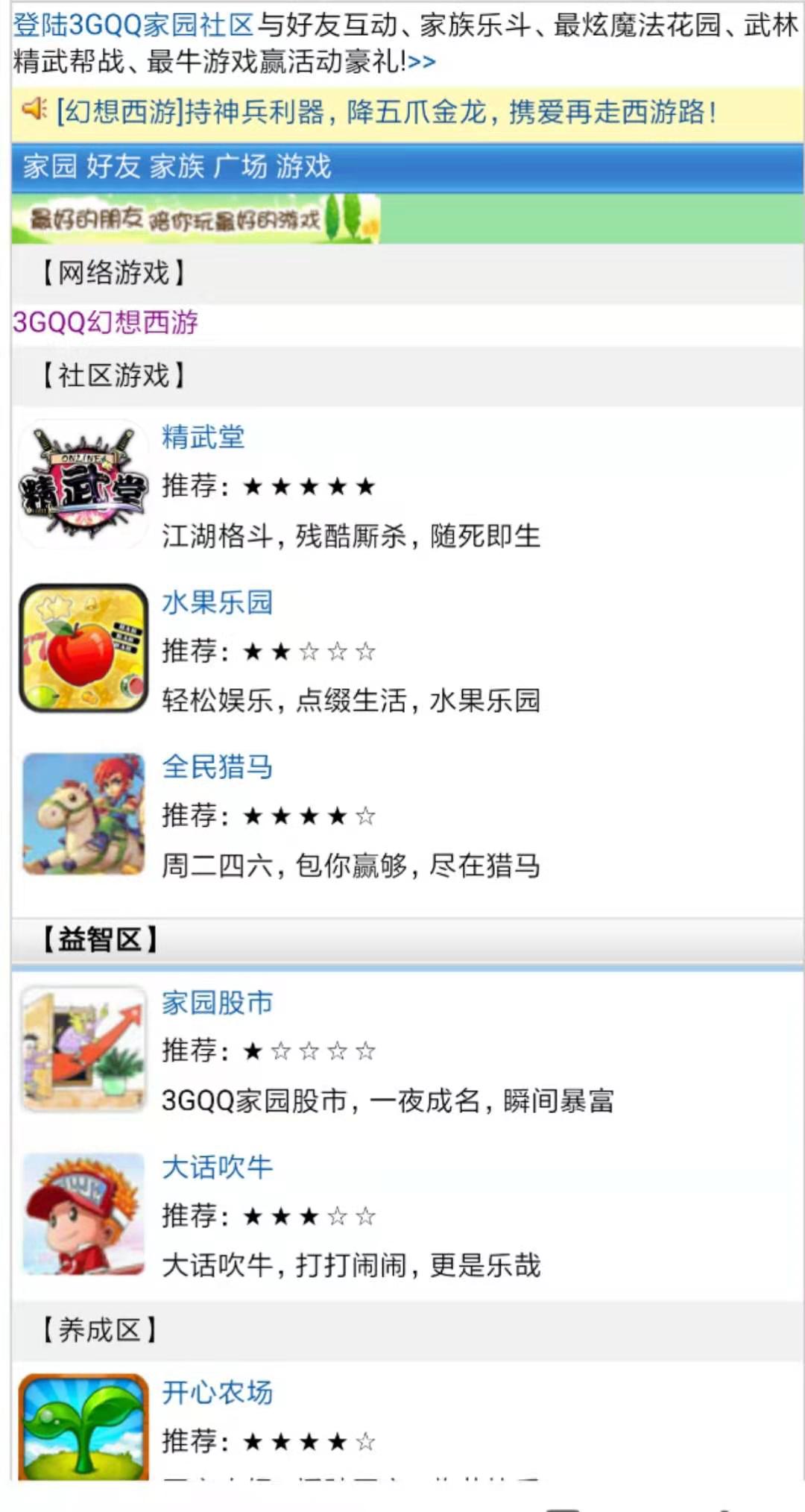
Task: Tap the 水果乐园 apple icon
Action: click(83, 648)
